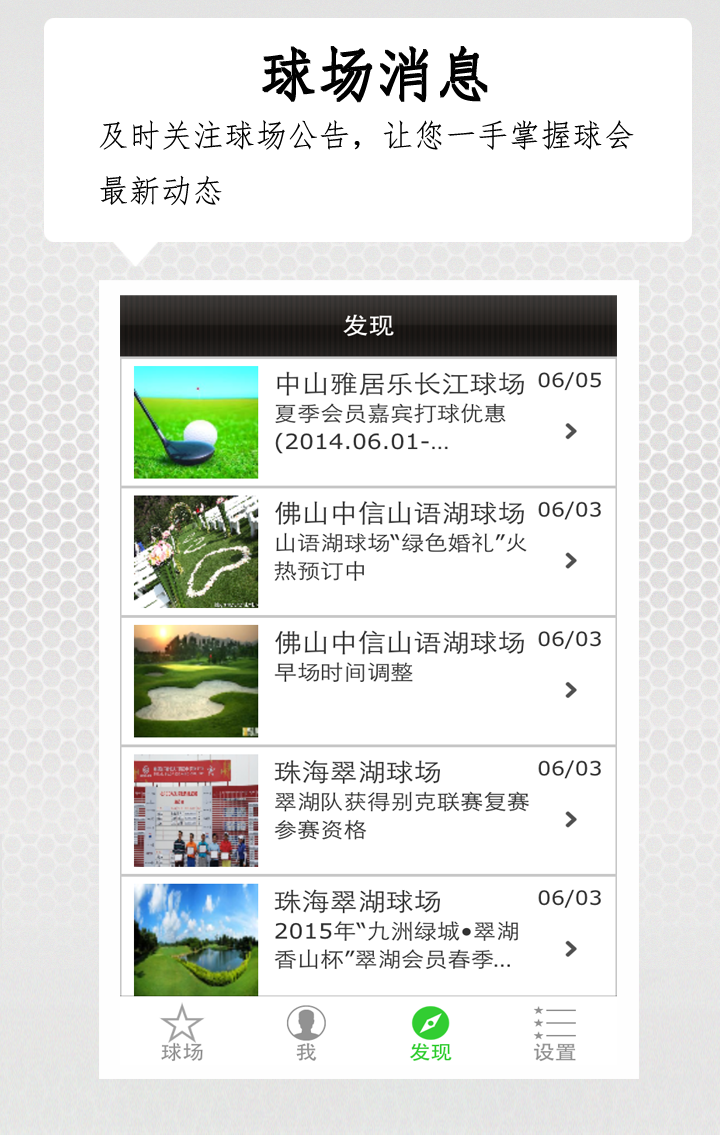Image resolution: width=720 pixels, height=1135 pixels.
Task: Click the award ceremony image for 珠海翠湖球场
Action: pyautogui.click(x=195, y=809)
